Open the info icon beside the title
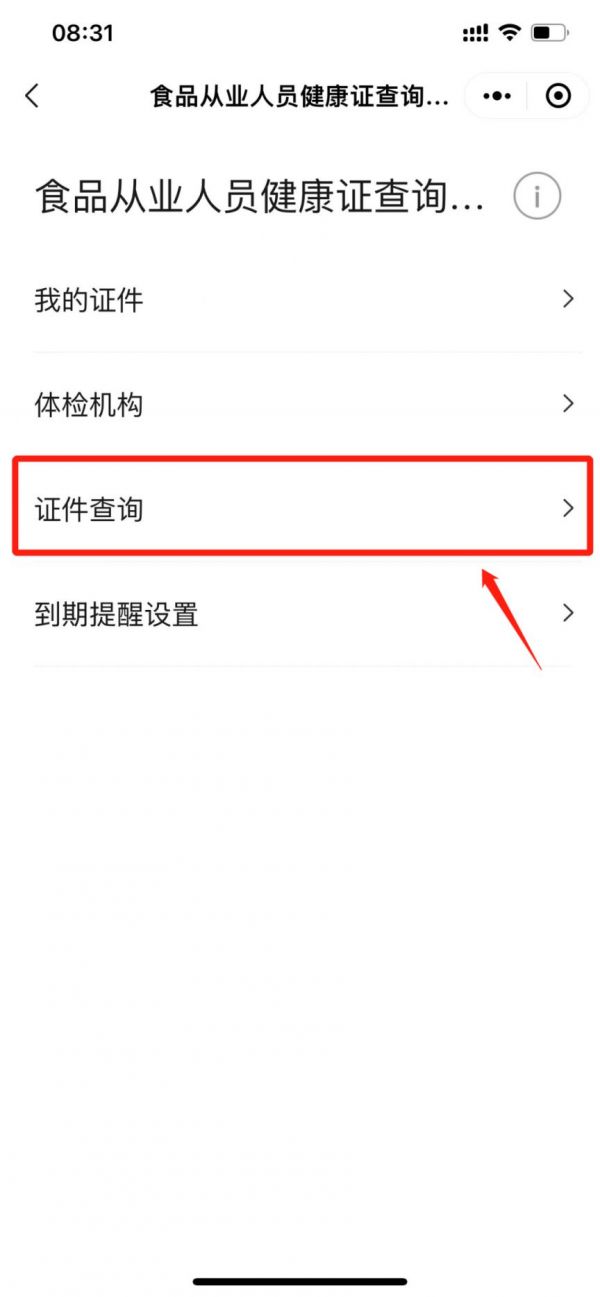This screenshot has width=600, height=1297. coord(537,196)
